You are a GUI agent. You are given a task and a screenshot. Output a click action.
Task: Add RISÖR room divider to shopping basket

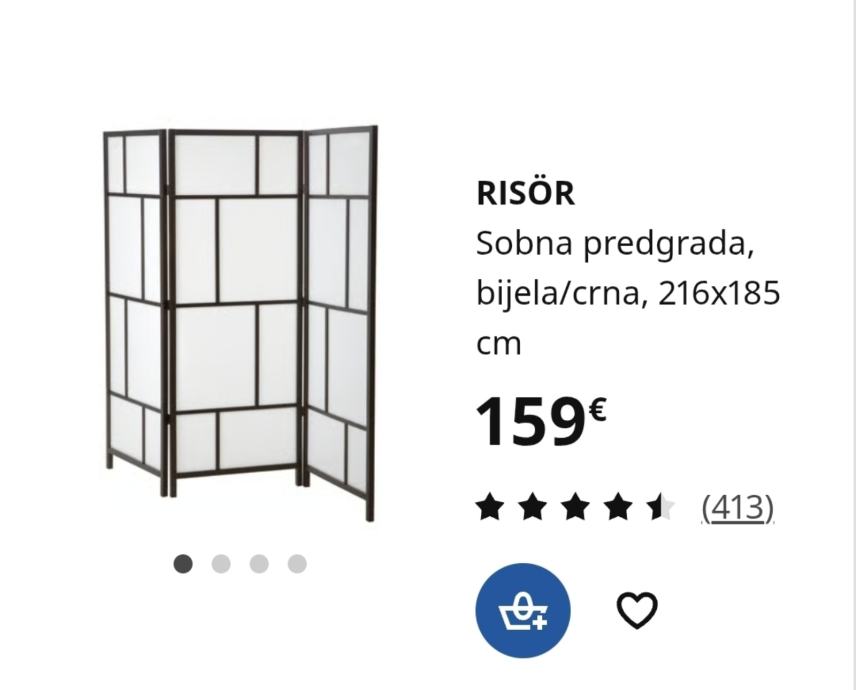522,610
